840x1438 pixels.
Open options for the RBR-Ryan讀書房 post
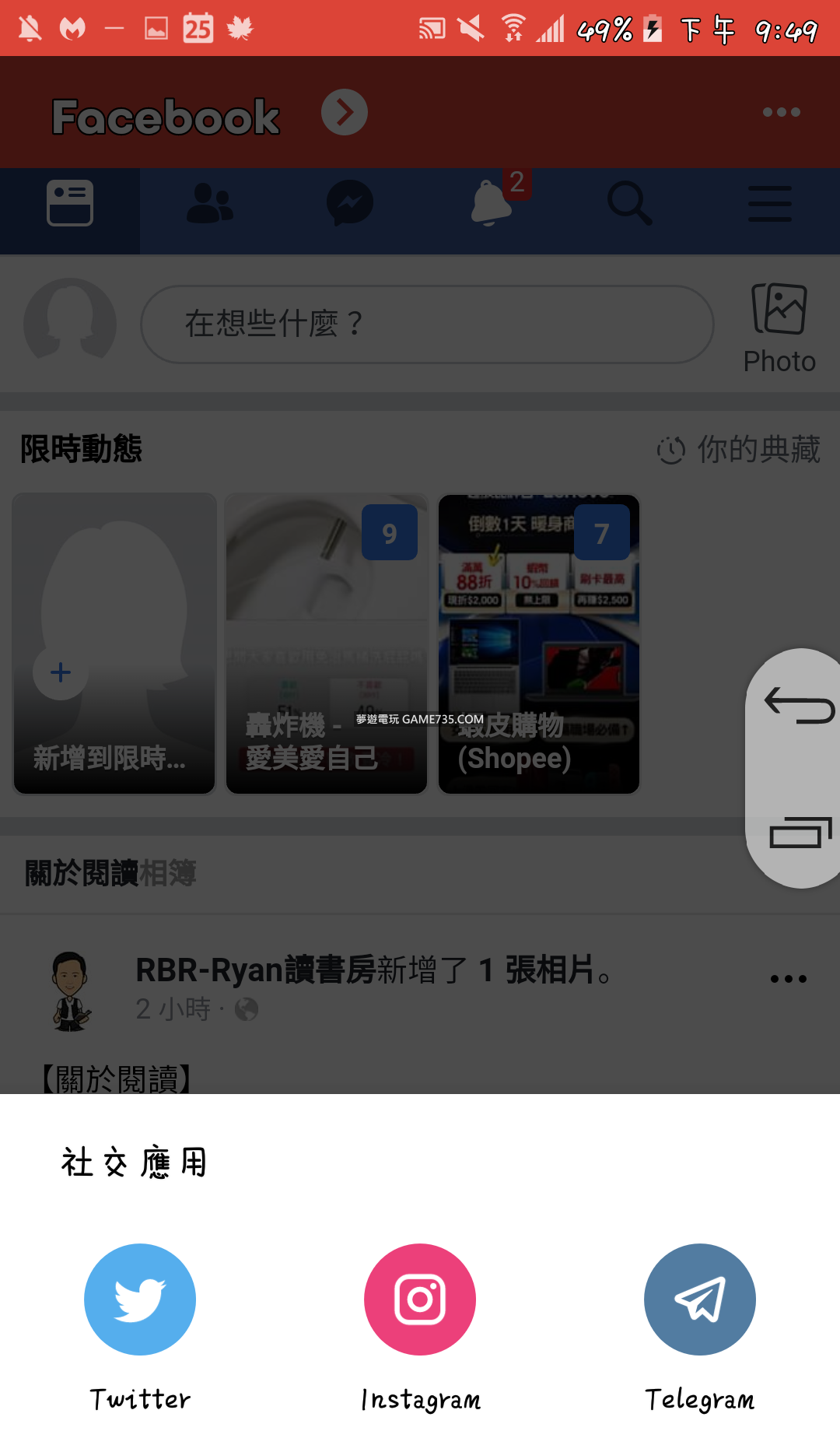[788, 979]
